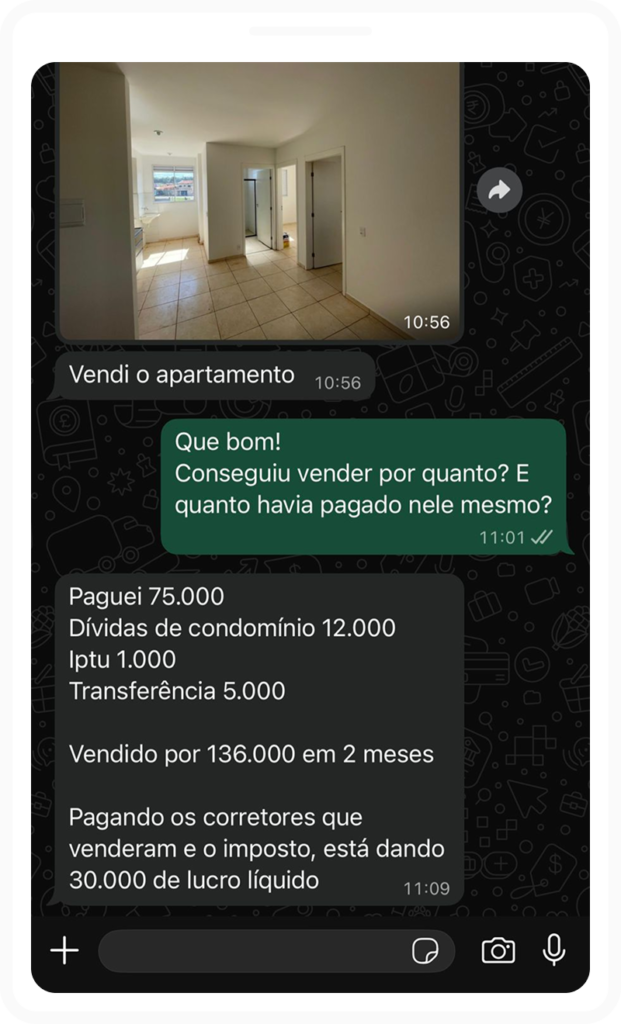The height and width of the screenshot is (1024, 621).
Task: Open the sticker picker
Action: 426,951
